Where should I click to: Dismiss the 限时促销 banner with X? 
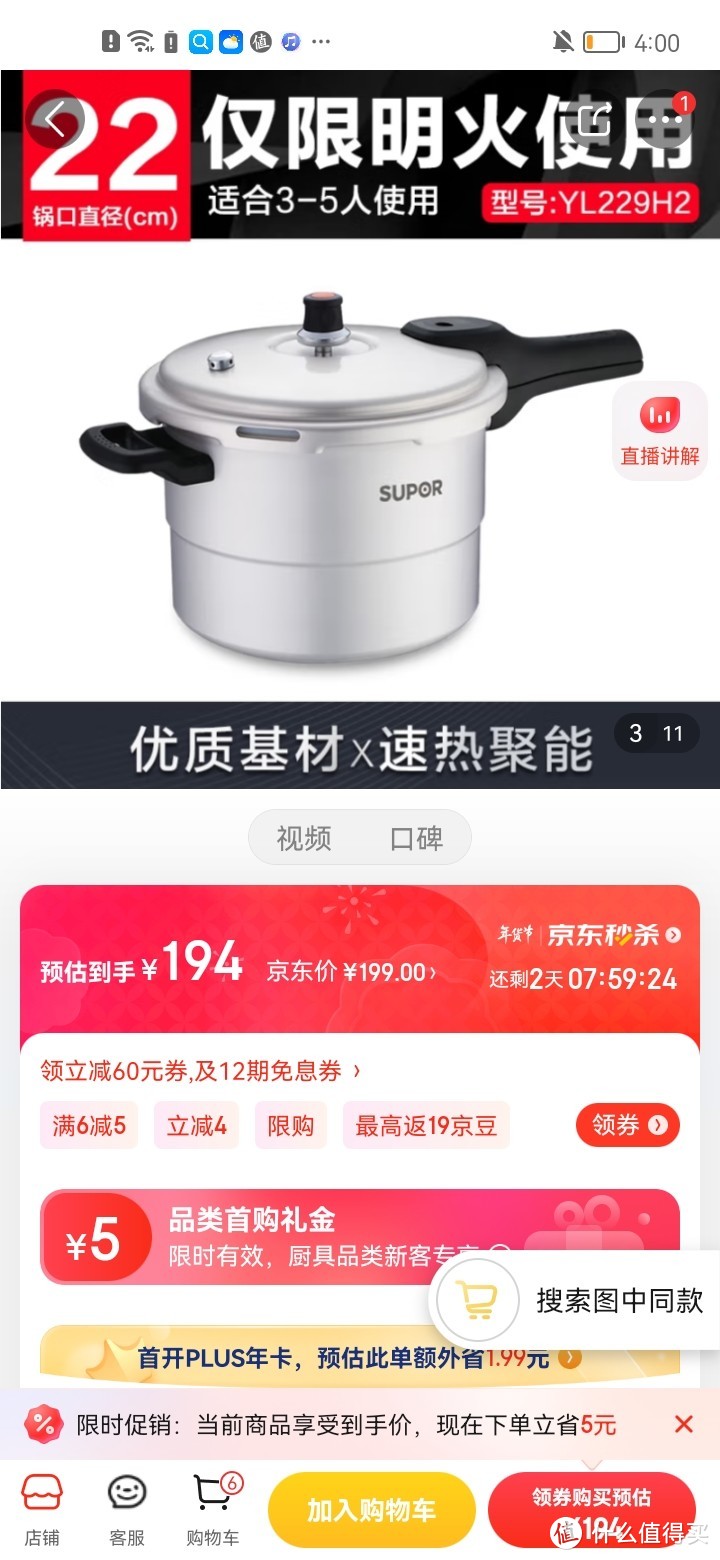(684, 1423)
